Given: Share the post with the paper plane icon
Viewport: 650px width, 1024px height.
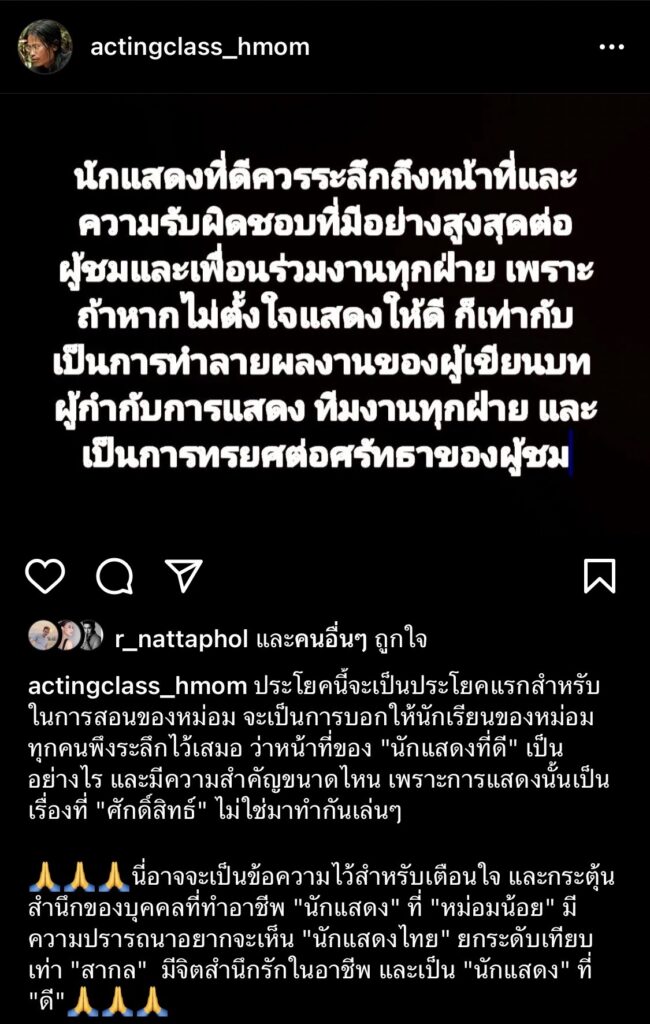Looking at the screenshot, I should (183, 575).
